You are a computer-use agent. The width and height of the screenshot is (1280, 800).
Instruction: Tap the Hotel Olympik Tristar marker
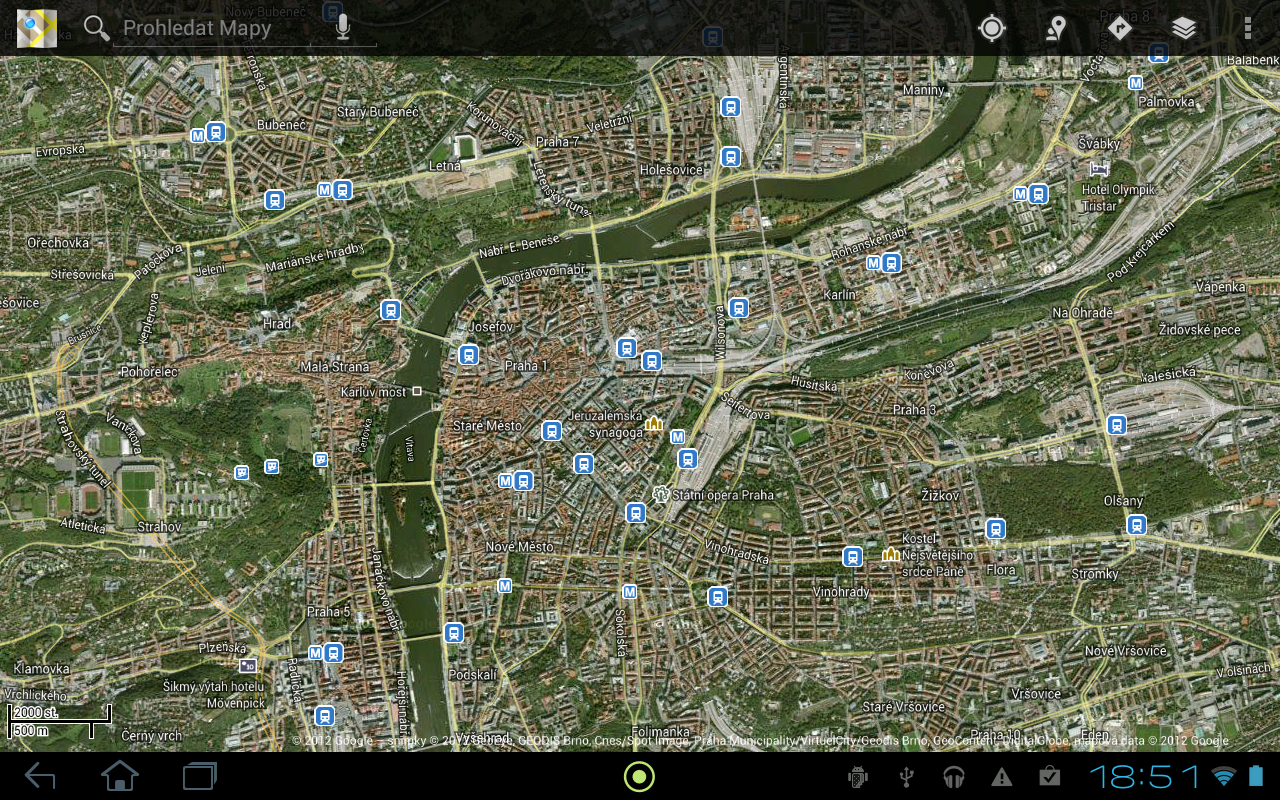tap(1100, 168)
